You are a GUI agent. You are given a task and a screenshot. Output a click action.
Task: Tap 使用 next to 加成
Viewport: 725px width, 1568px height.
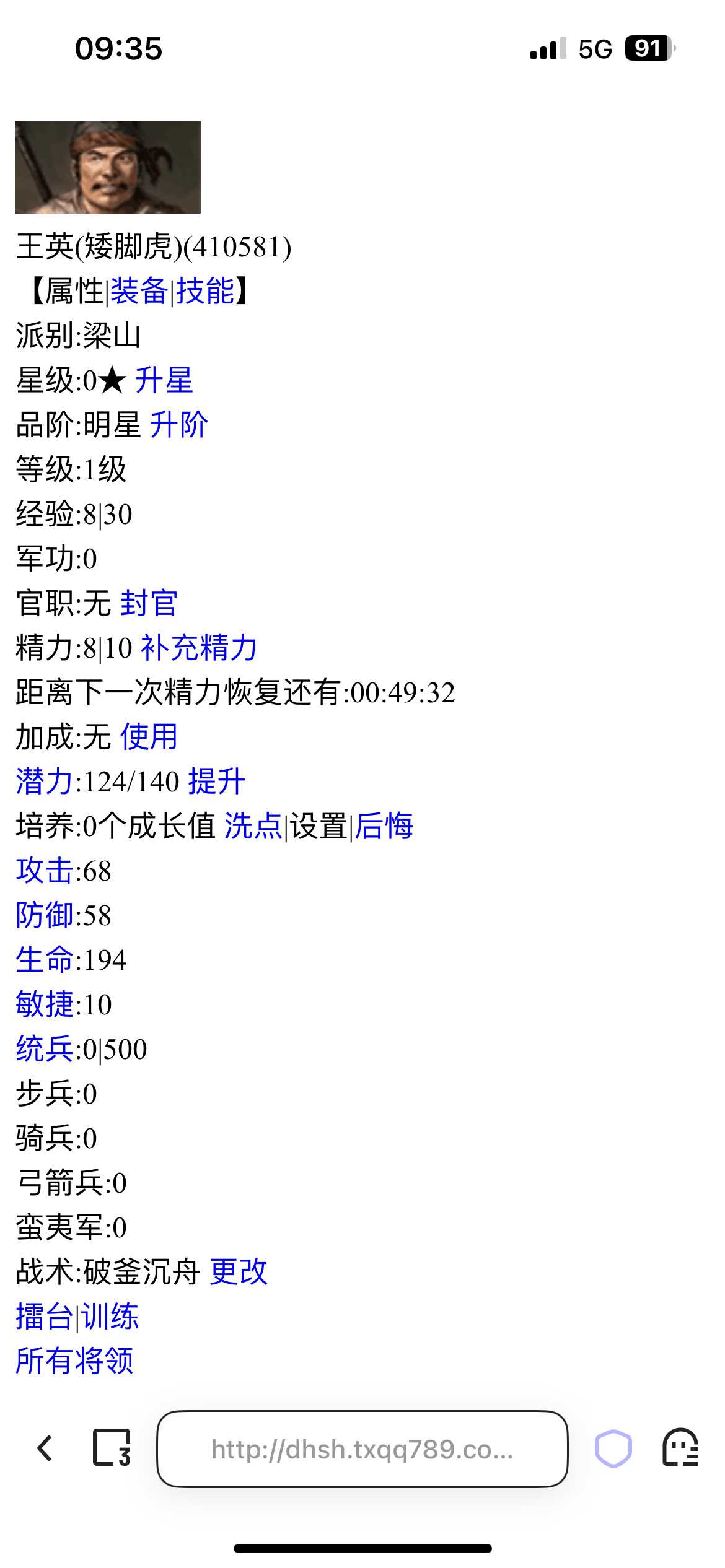pos(149,737)
